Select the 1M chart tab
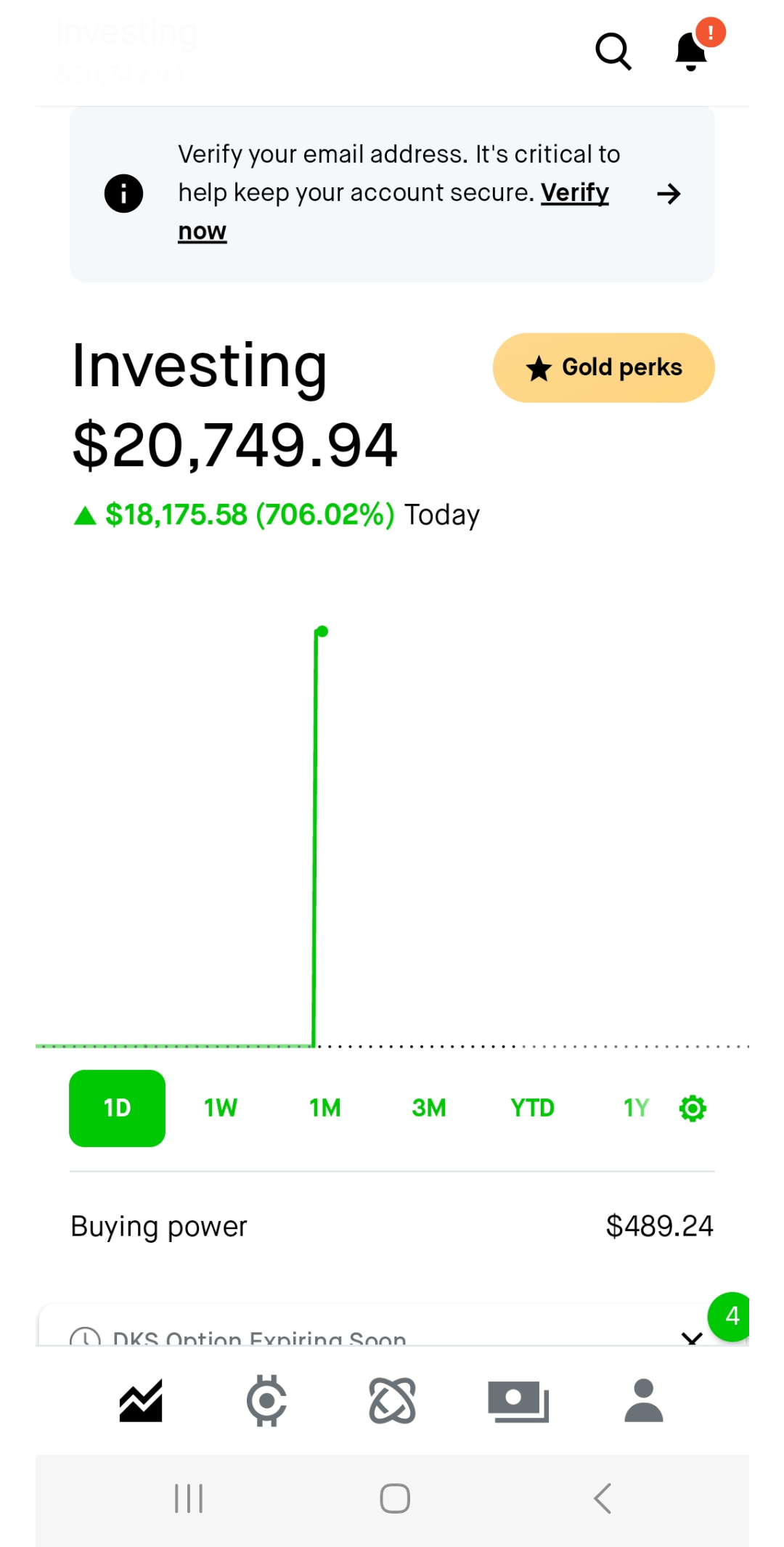This screenshot has height=1547, width=784. click(x=325, y=1108)
